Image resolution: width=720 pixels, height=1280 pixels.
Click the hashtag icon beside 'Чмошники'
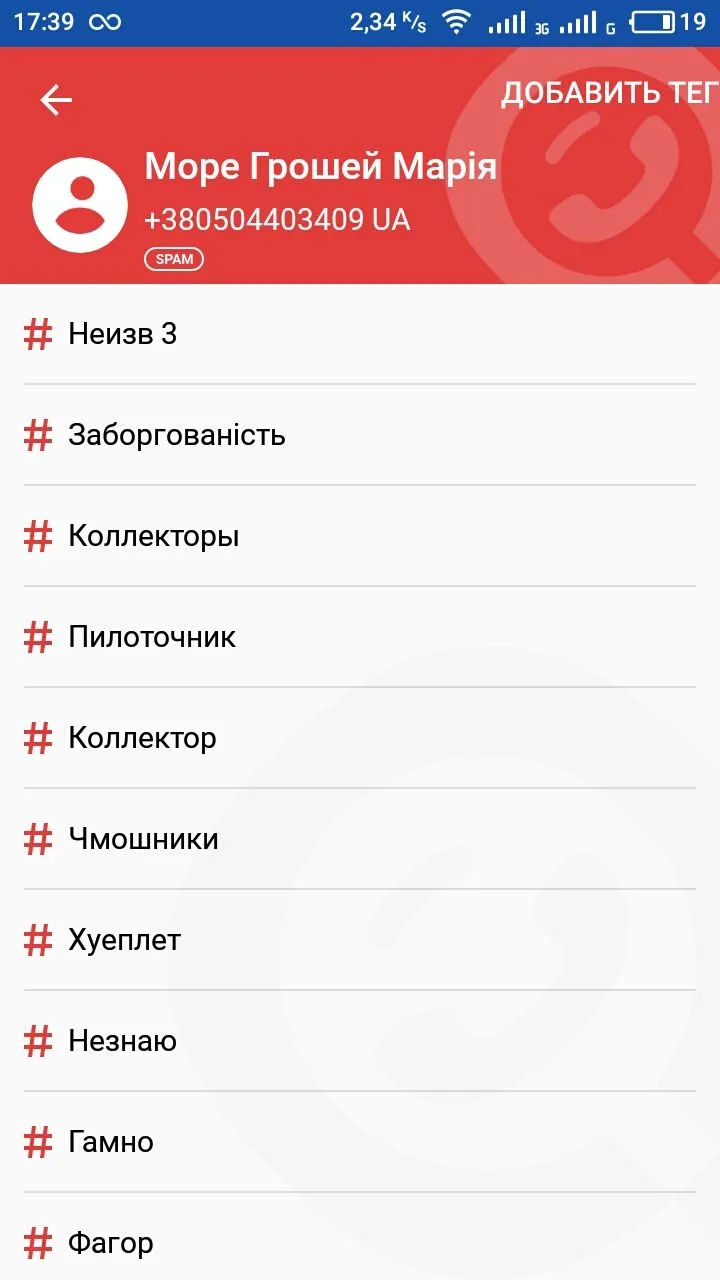[x=38, y=838]
